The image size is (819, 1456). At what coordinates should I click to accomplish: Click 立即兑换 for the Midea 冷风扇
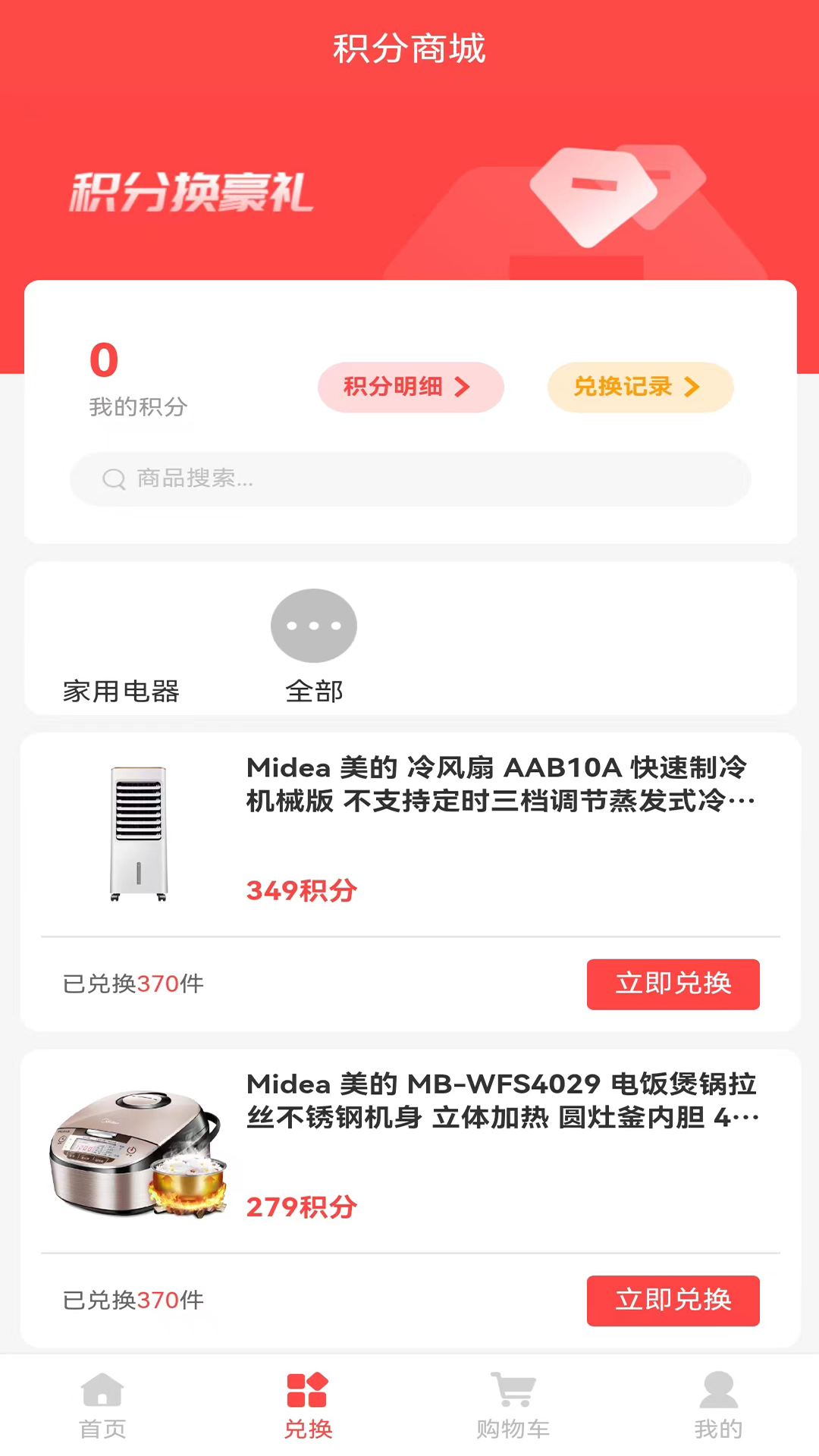coord(673,984)
